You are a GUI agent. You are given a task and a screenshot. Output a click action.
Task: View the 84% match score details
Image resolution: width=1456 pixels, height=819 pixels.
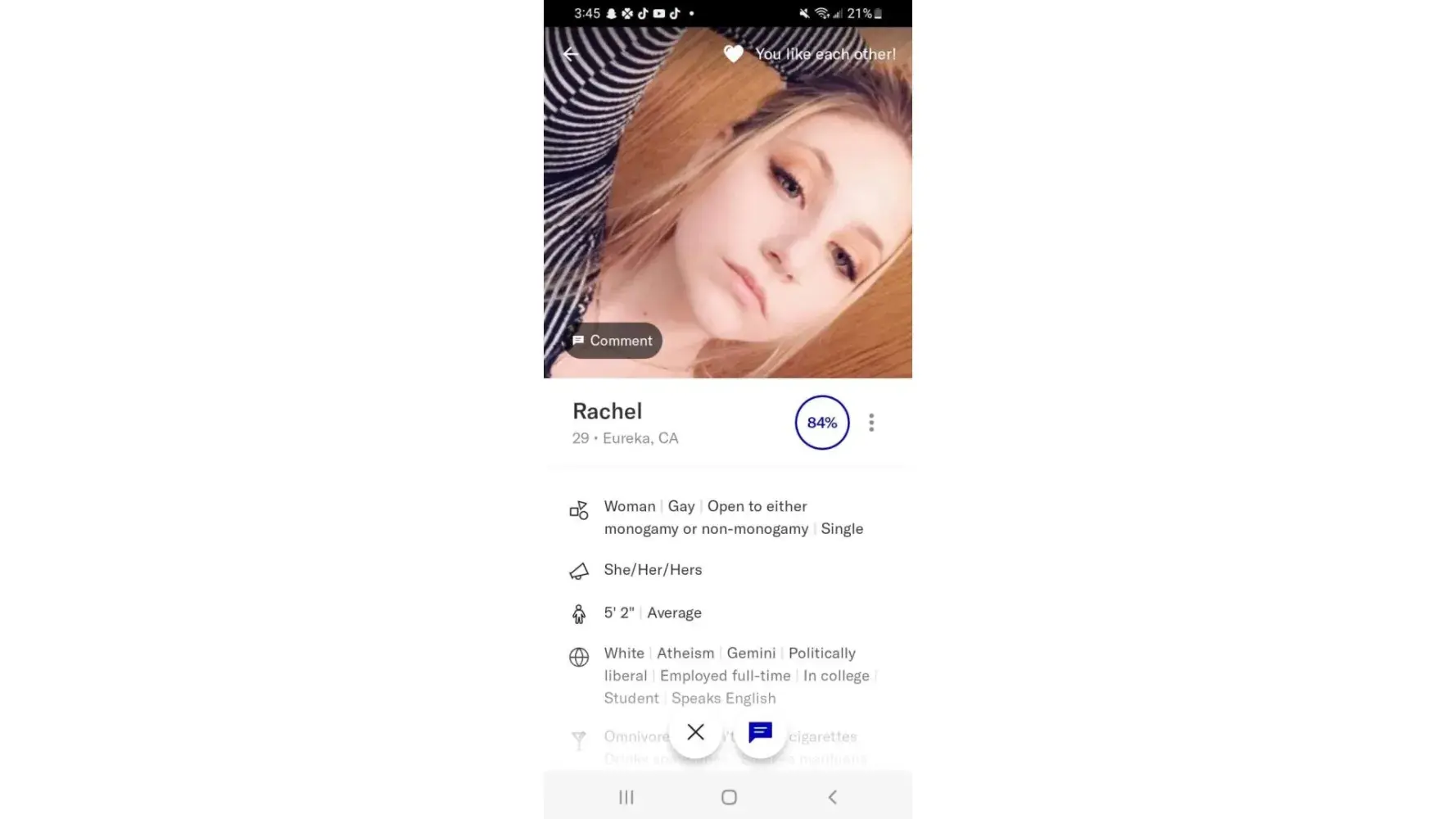point(821,423)
